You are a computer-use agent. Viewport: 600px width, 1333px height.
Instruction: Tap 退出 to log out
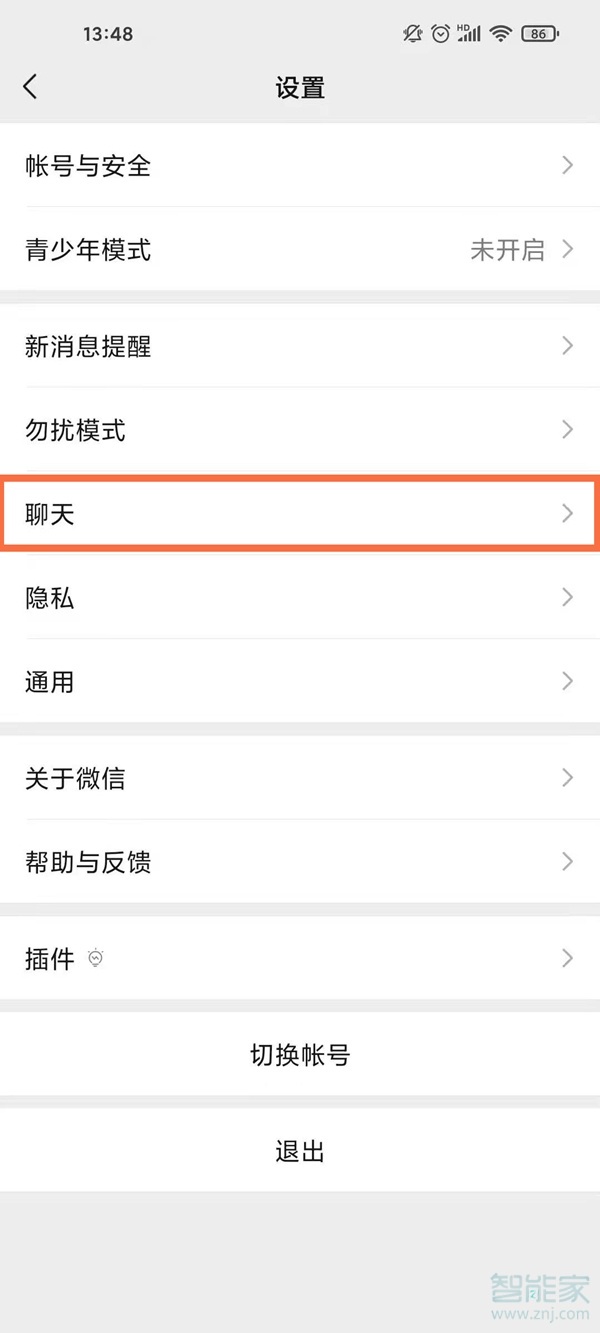click(300, 1151)
